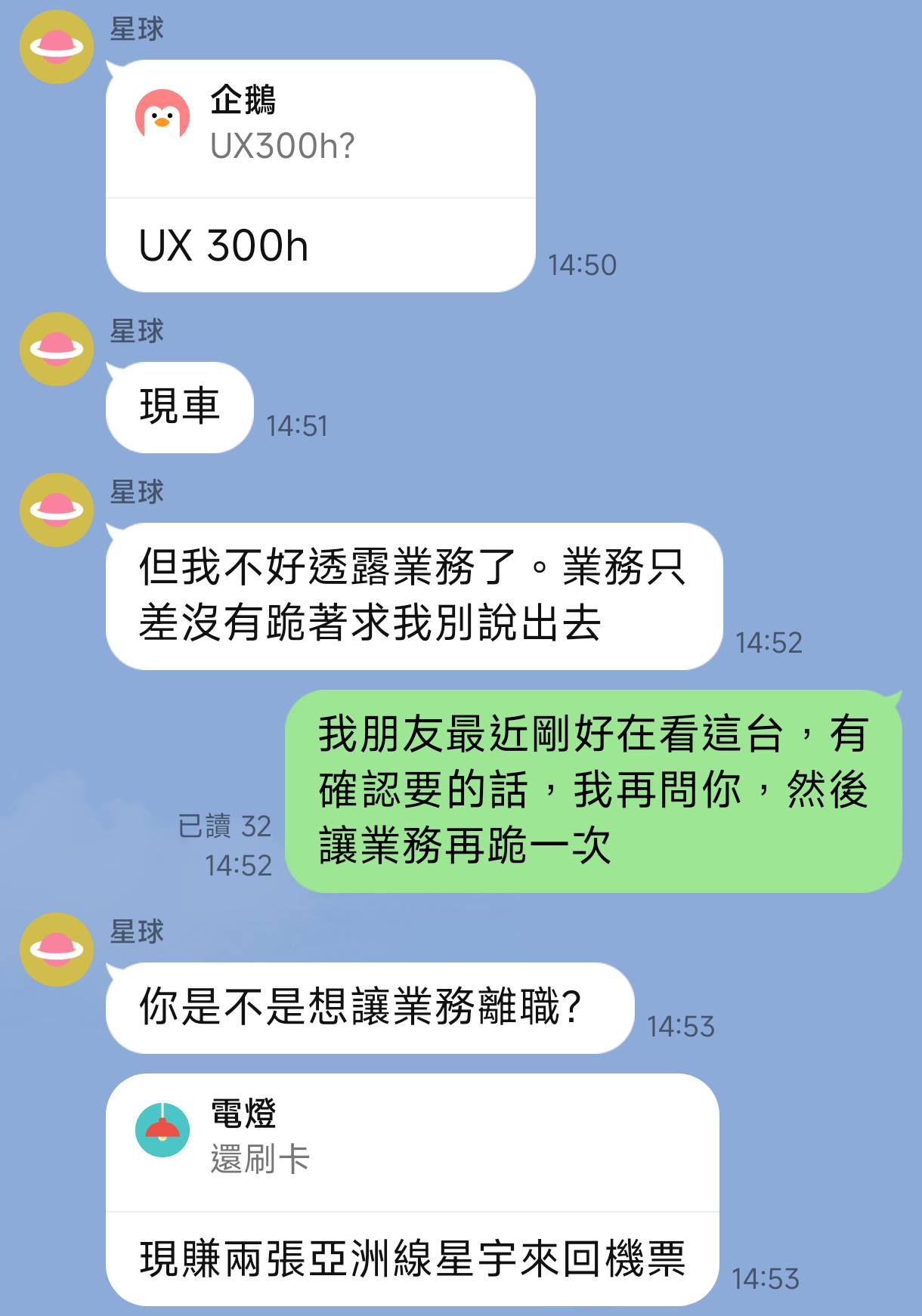Open 星球's avatar beside the "現車" message
This screenshot has height=1316, width=922.
[57, 349]
